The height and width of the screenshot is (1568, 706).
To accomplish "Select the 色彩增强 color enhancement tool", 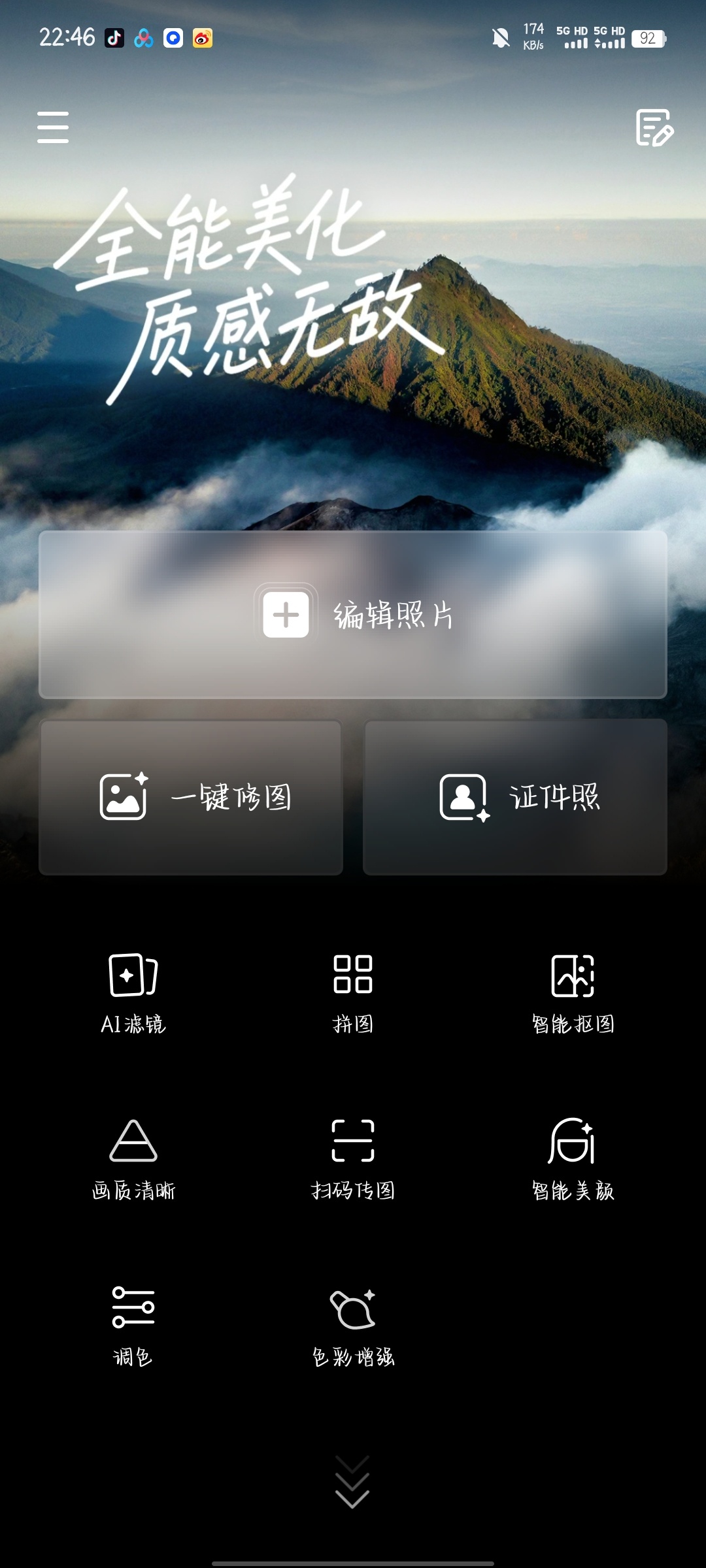I will tap(353, 1326).
